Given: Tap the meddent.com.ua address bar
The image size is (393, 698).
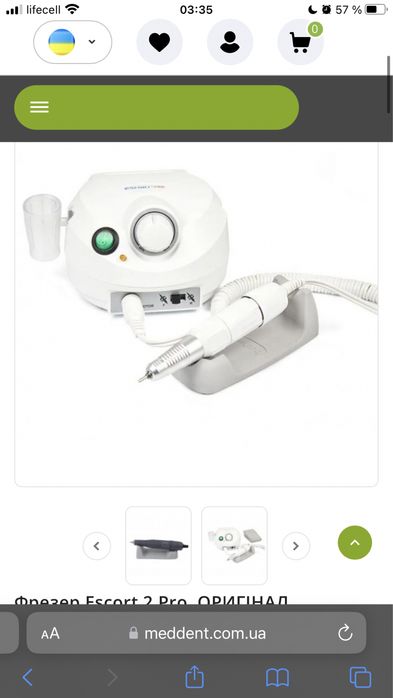Looking at the screenshot, I should 196,633.
